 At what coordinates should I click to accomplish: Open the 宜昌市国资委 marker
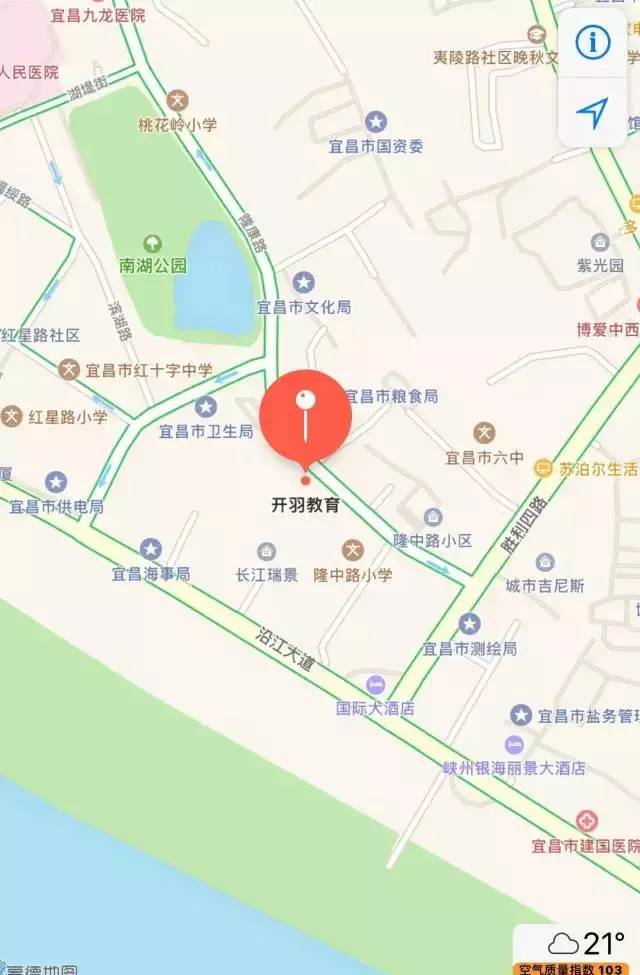coord(376,122)
